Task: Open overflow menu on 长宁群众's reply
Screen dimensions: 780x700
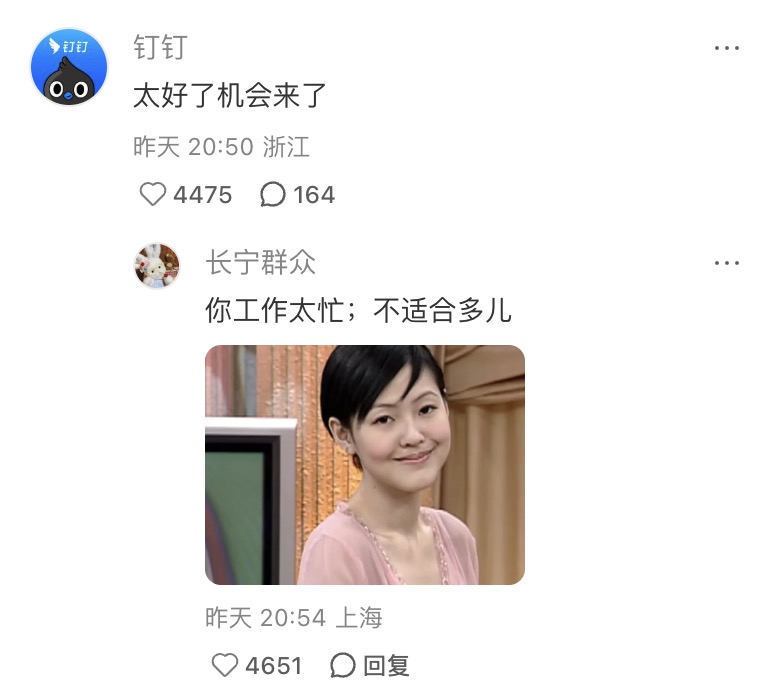Action: coord(727,264)
